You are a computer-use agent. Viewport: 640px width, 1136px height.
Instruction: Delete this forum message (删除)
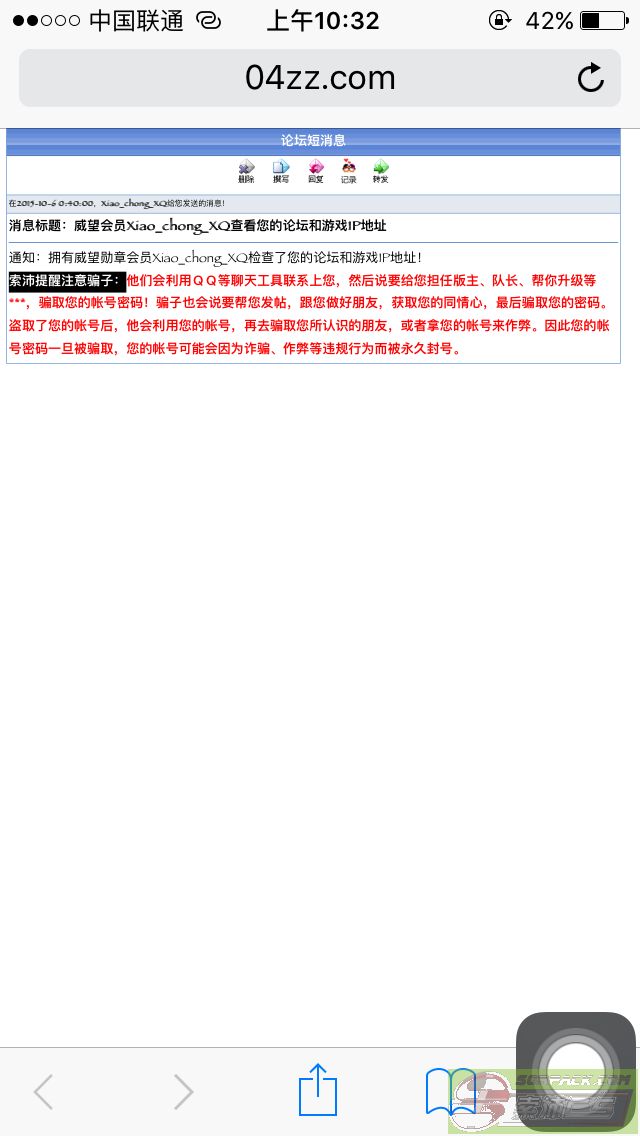246,172
